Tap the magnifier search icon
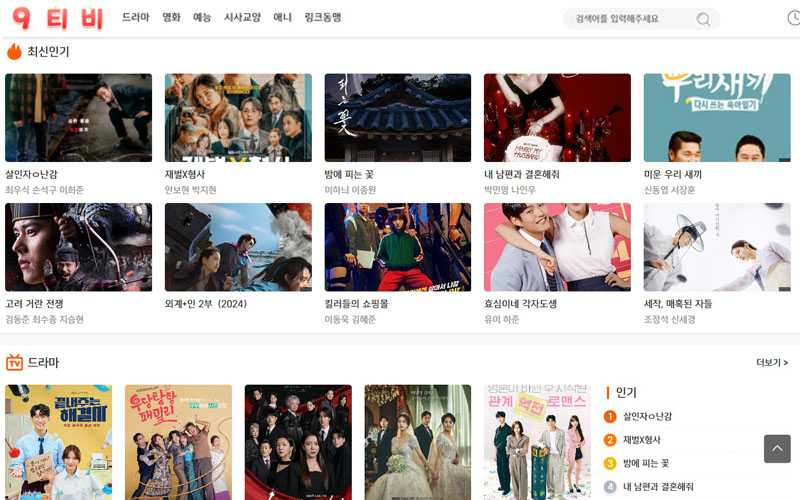Image resolution: width=800 pixels, height=500 pixels. click(x=704, y=19)
